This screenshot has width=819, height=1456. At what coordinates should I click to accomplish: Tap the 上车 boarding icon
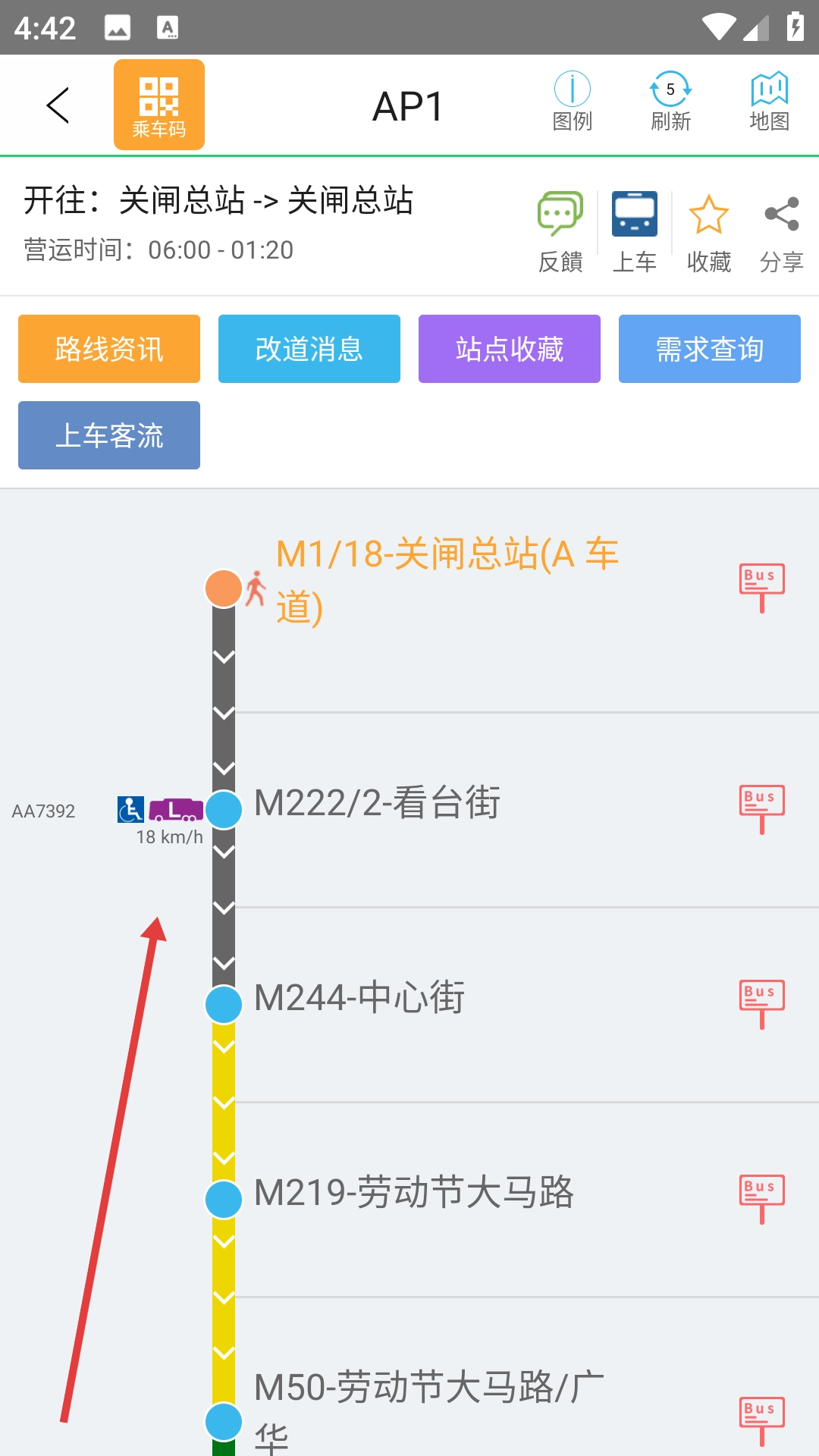[x=635, y=231]
